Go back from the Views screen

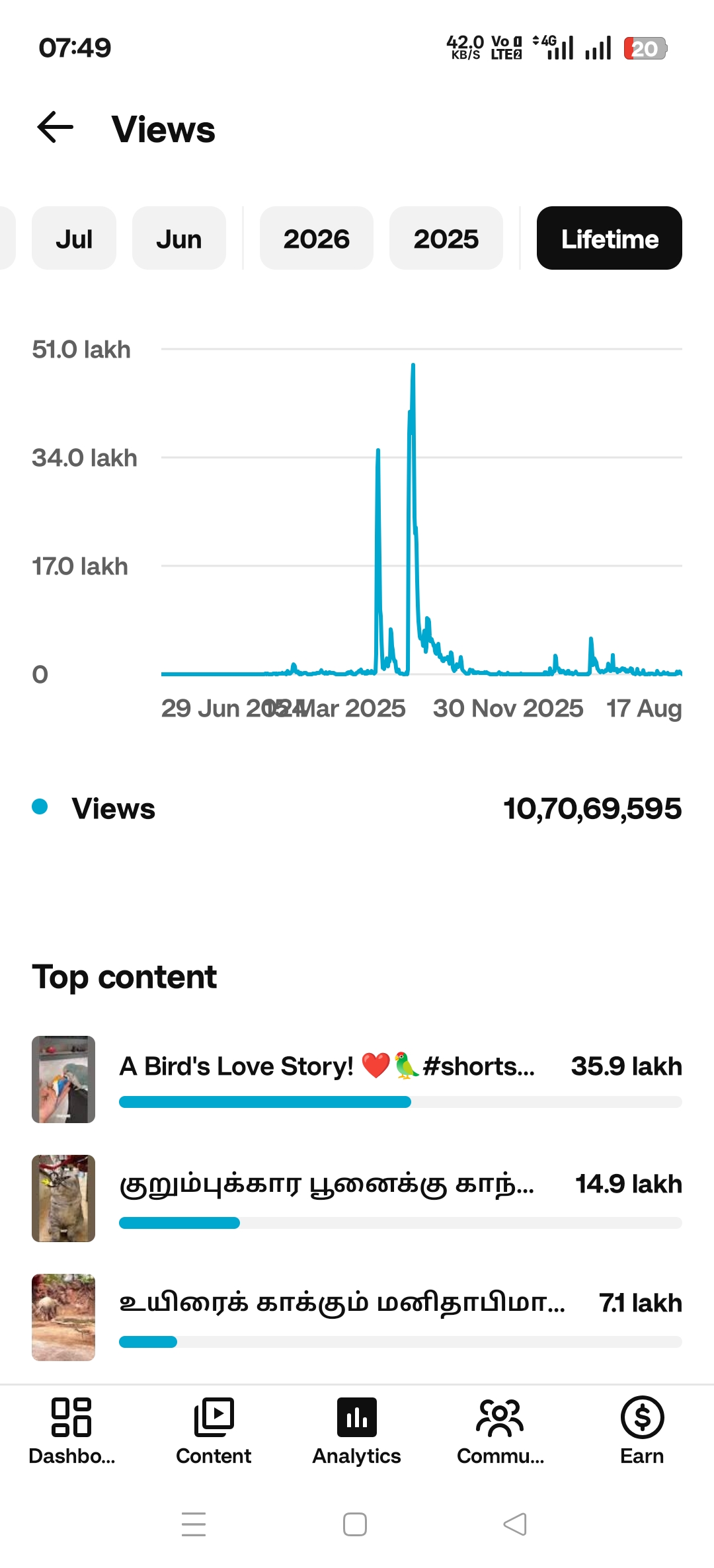click(x=56, y=128)
